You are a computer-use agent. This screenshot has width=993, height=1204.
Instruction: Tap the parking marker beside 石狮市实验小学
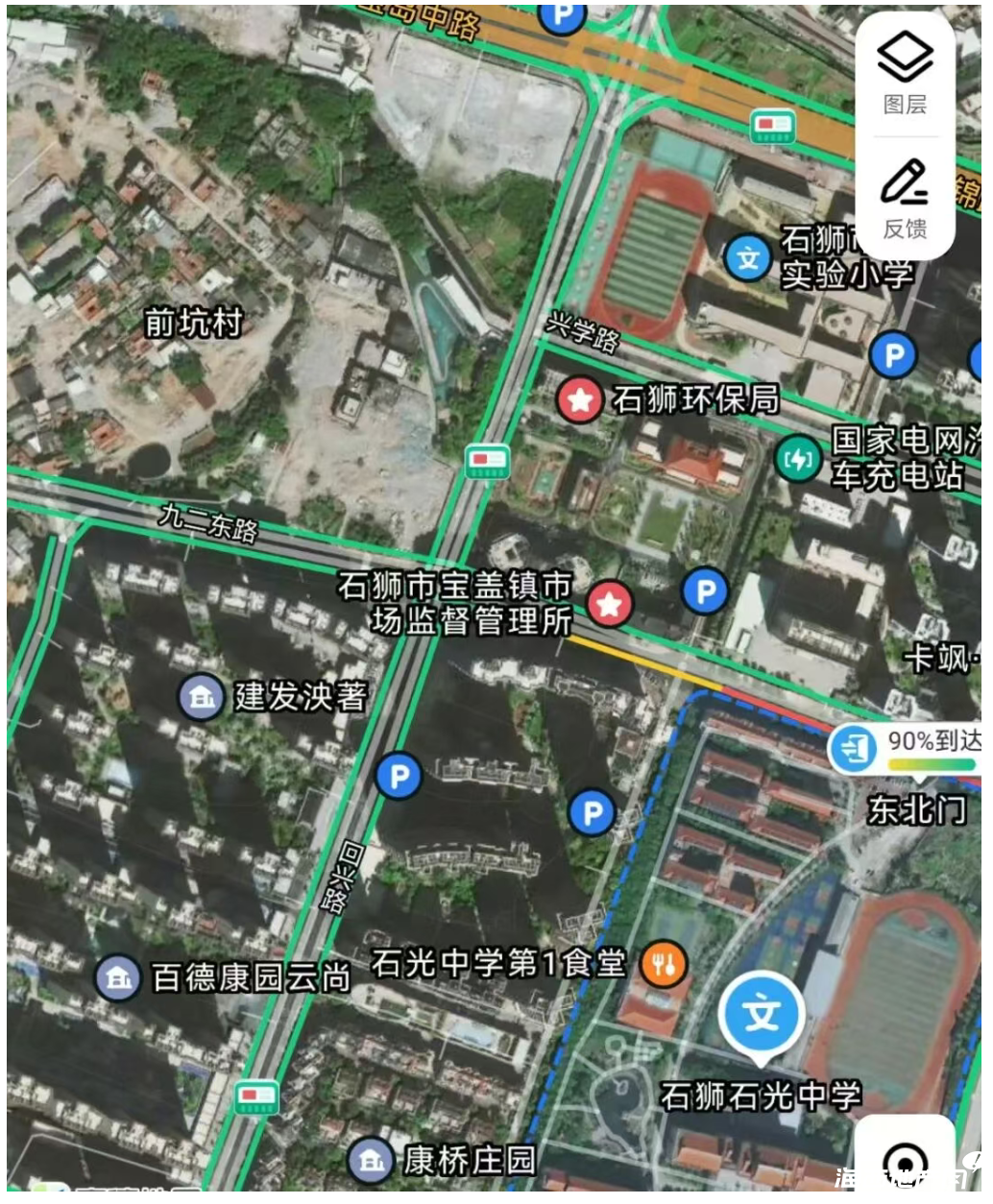point(893,356)
